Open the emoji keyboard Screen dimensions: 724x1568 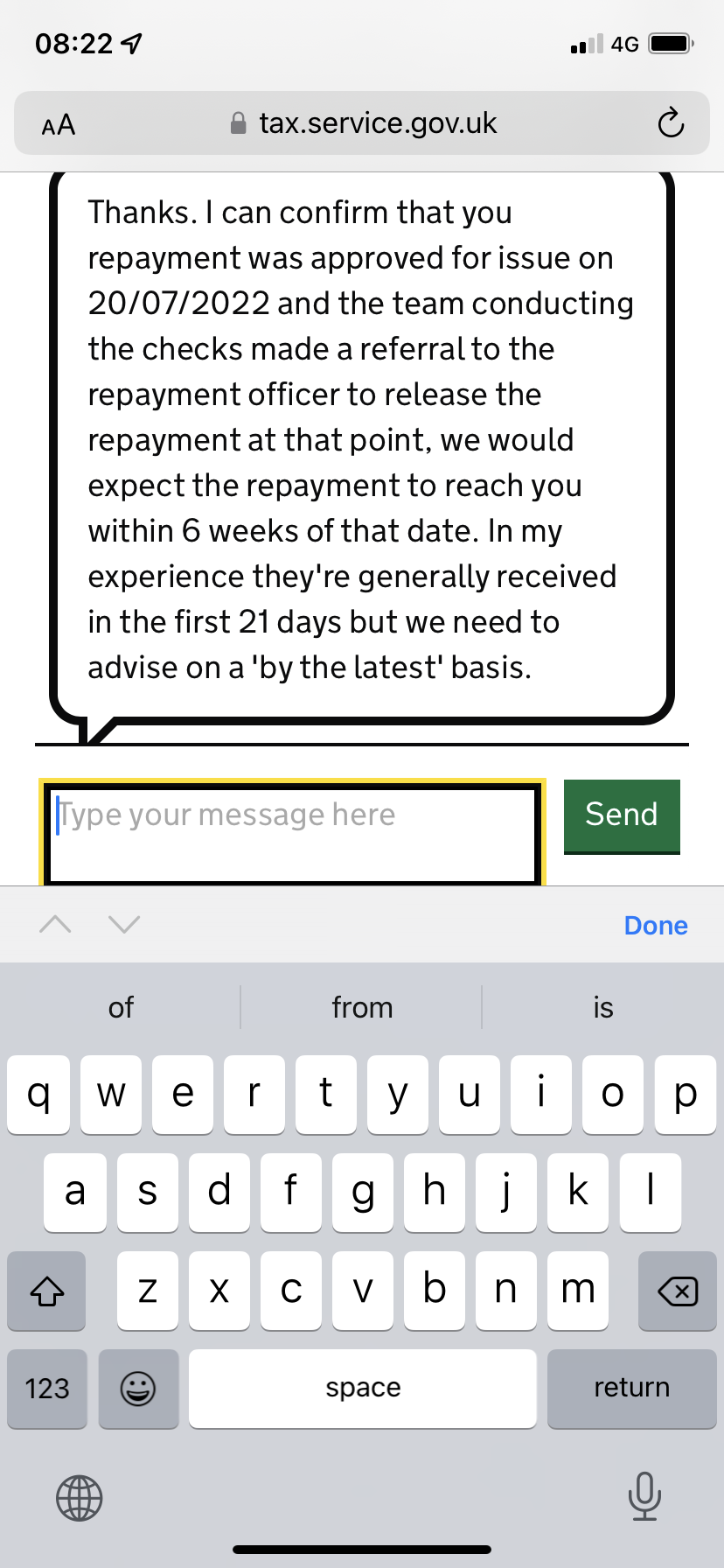138,1389
